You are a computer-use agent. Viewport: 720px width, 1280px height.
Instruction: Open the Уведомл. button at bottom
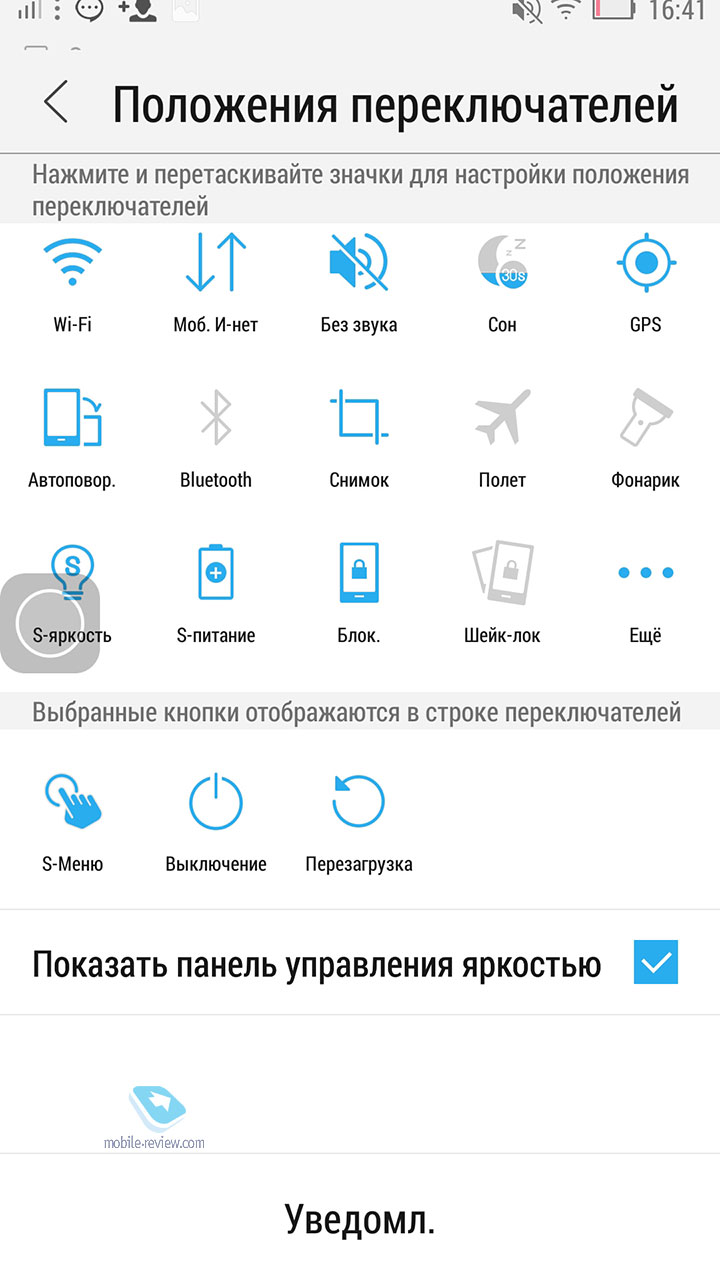[360, 1218]
